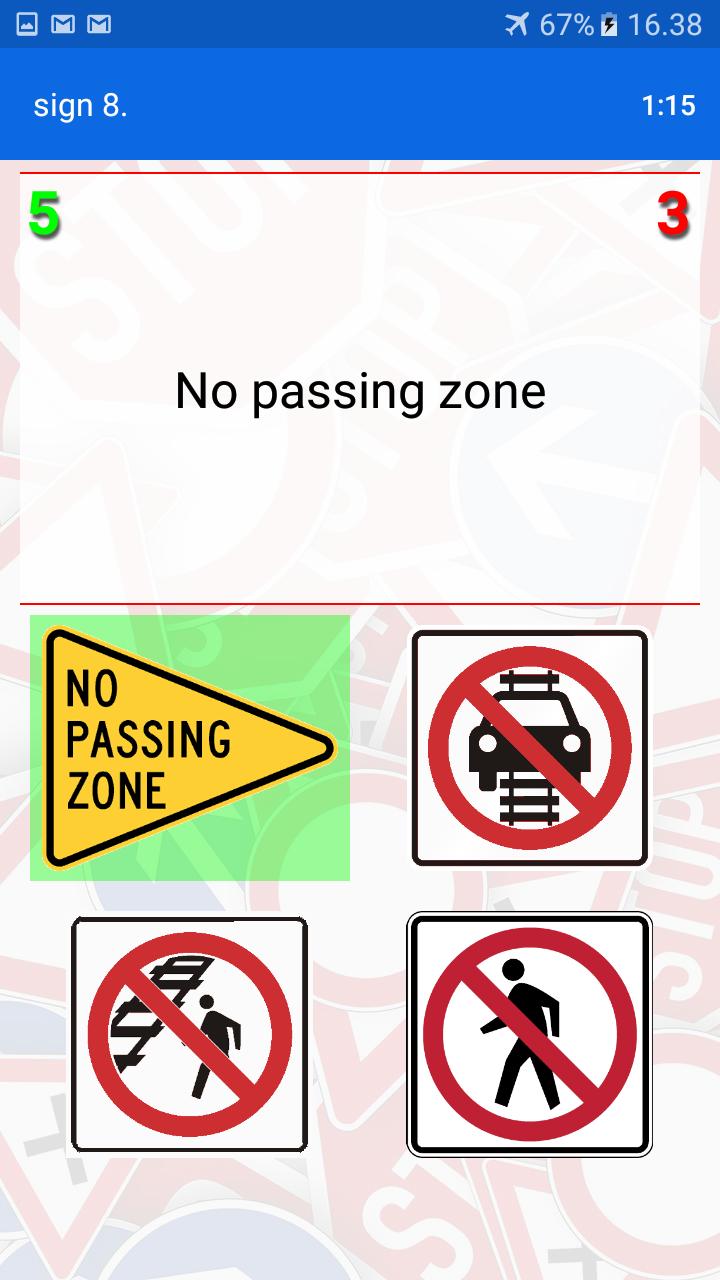Select the yellow No Passing Zone sign
This screenshot has height=1280, width=720.
point(189,747)
